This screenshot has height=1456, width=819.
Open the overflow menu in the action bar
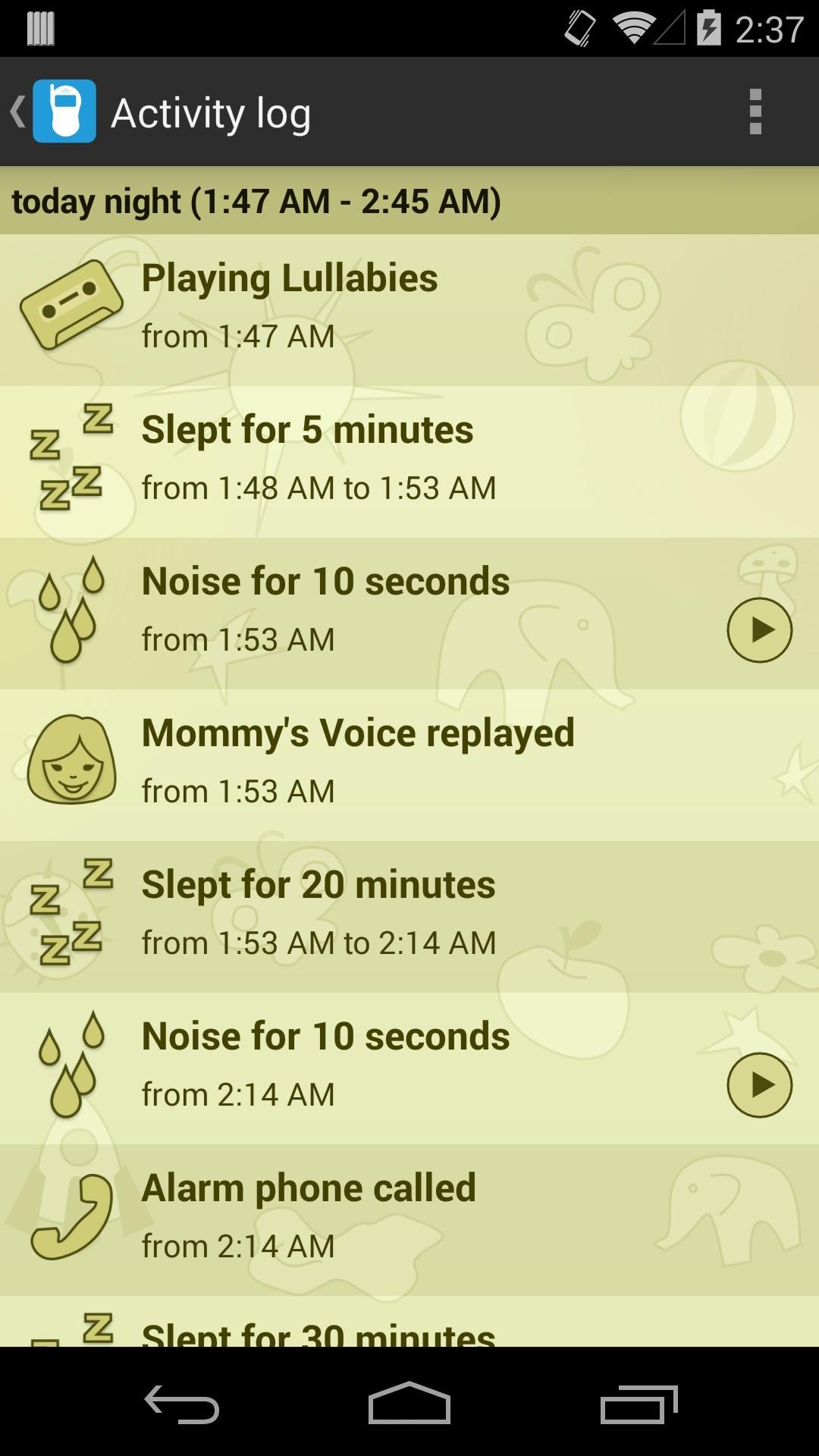pyautogui.click(x=754, y=111)
